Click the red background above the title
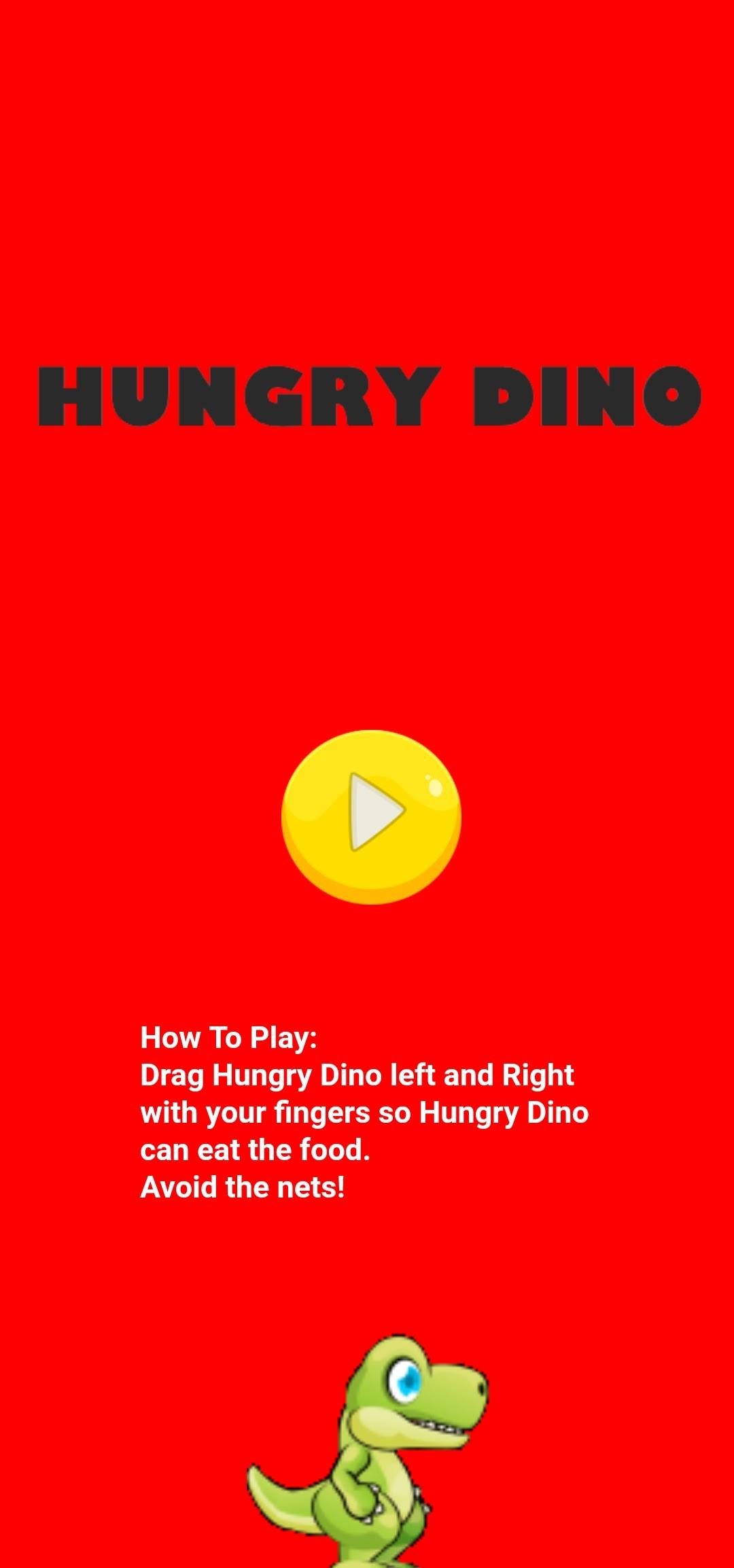This screenshot has height=1568, width=734. click(367, 204)
